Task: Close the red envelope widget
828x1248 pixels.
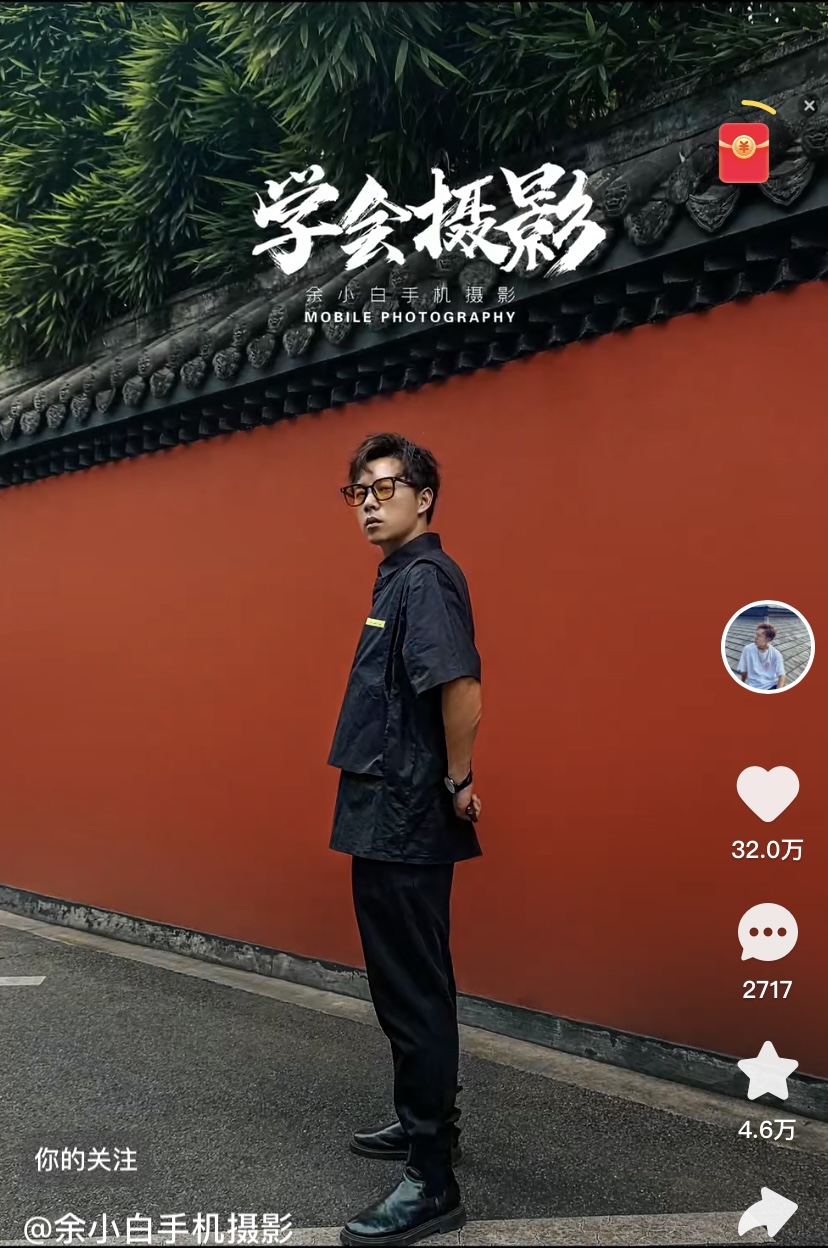Action: pyautogui.click(x=810, y=106)
